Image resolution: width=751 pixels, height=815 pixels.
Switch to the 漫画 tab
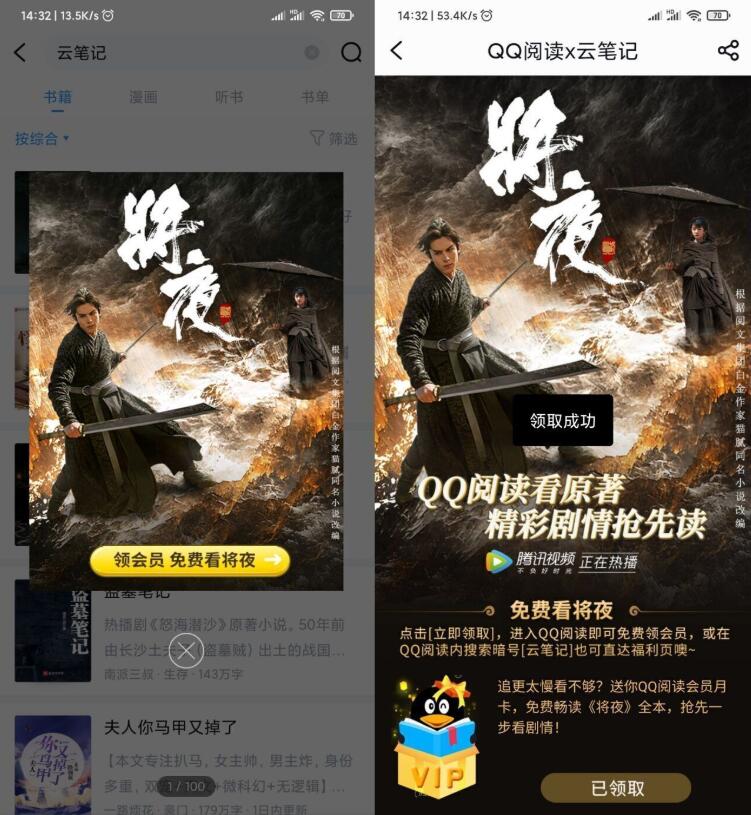tap(143, 97)
